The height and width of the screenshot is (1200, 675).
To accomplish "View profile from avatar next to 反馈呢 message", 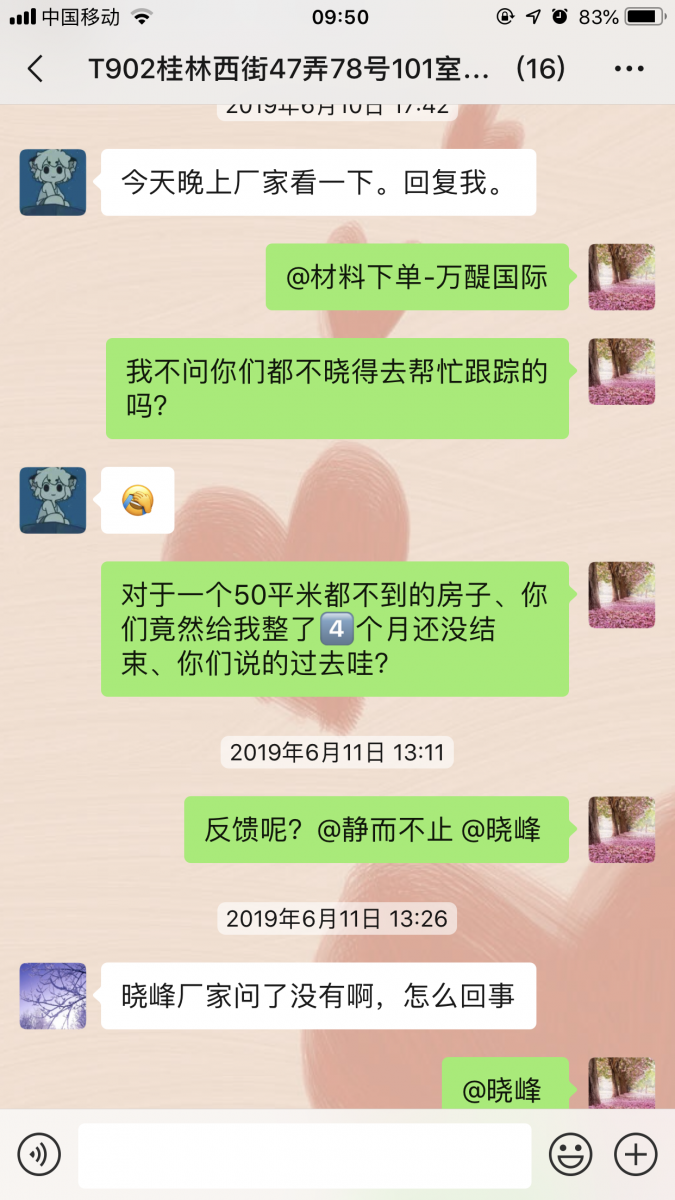I will pos(621,830).
